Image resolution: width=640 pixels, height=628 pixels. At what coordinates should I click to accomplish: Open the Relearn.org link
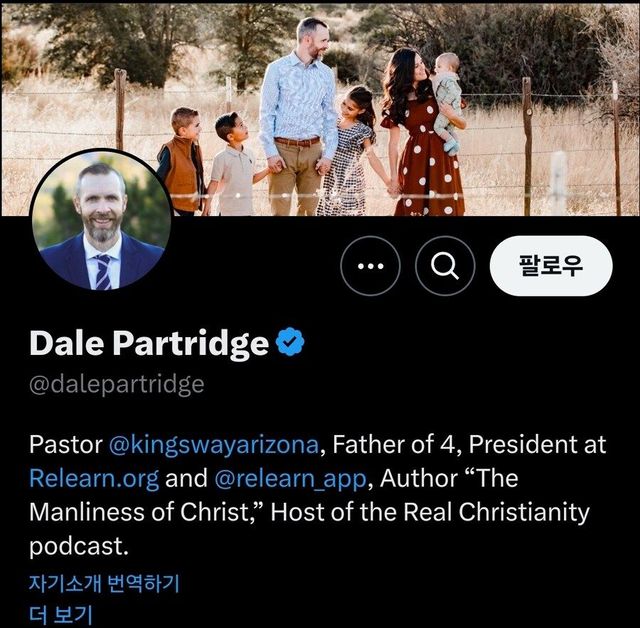(94, 477)
